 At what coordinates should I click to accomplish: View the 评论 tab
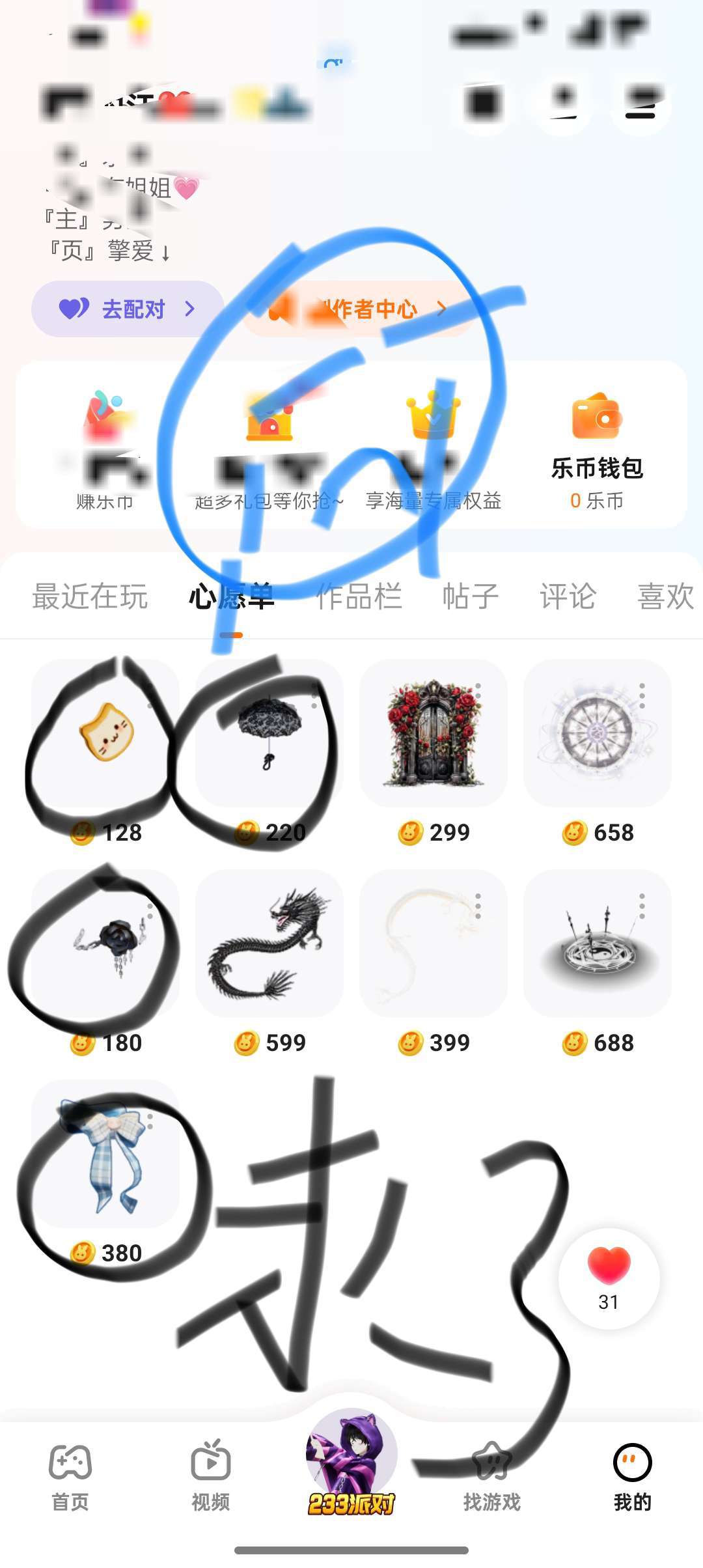click(568, 596)
